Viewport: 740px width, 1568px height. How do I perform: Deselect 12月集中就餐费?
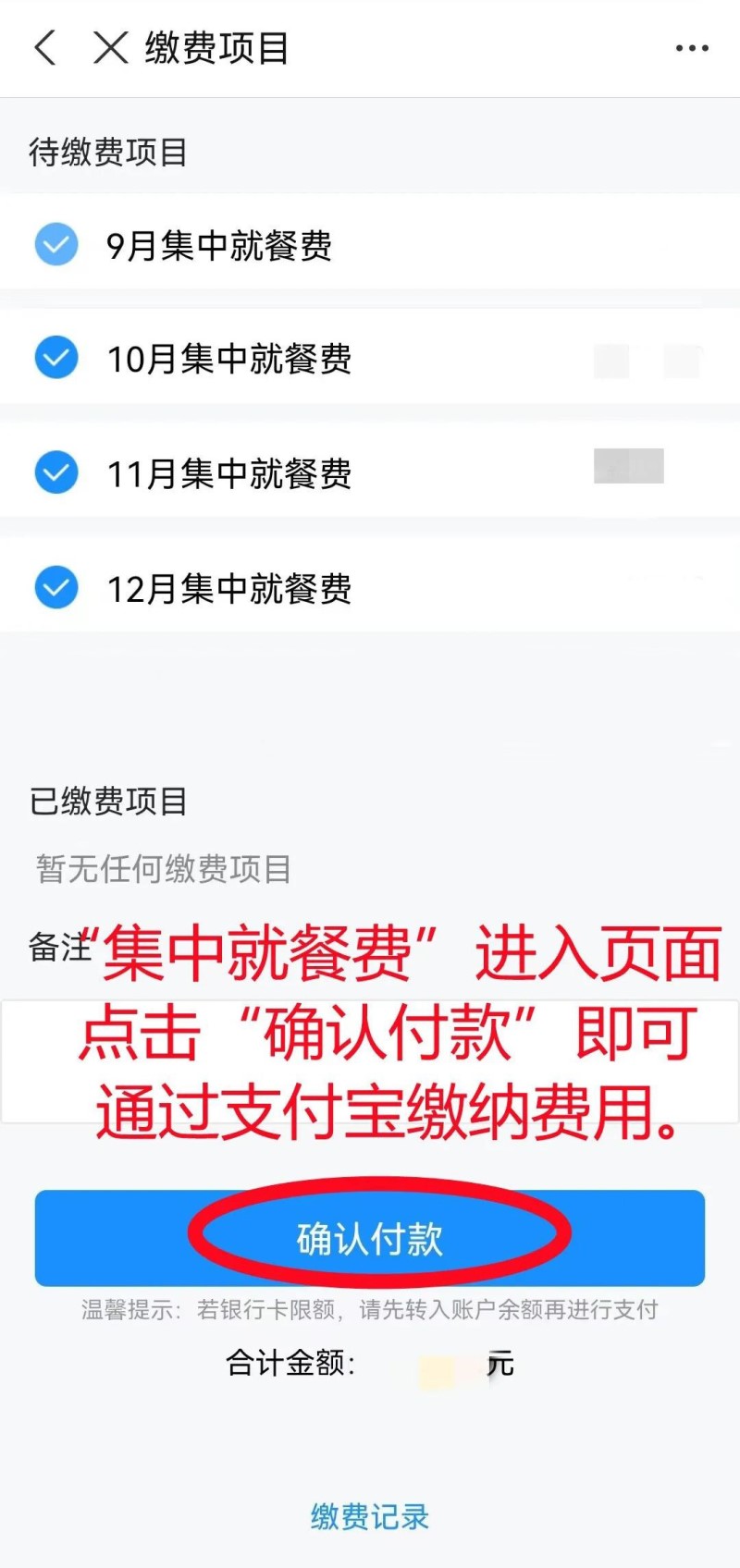pos(56,587)
